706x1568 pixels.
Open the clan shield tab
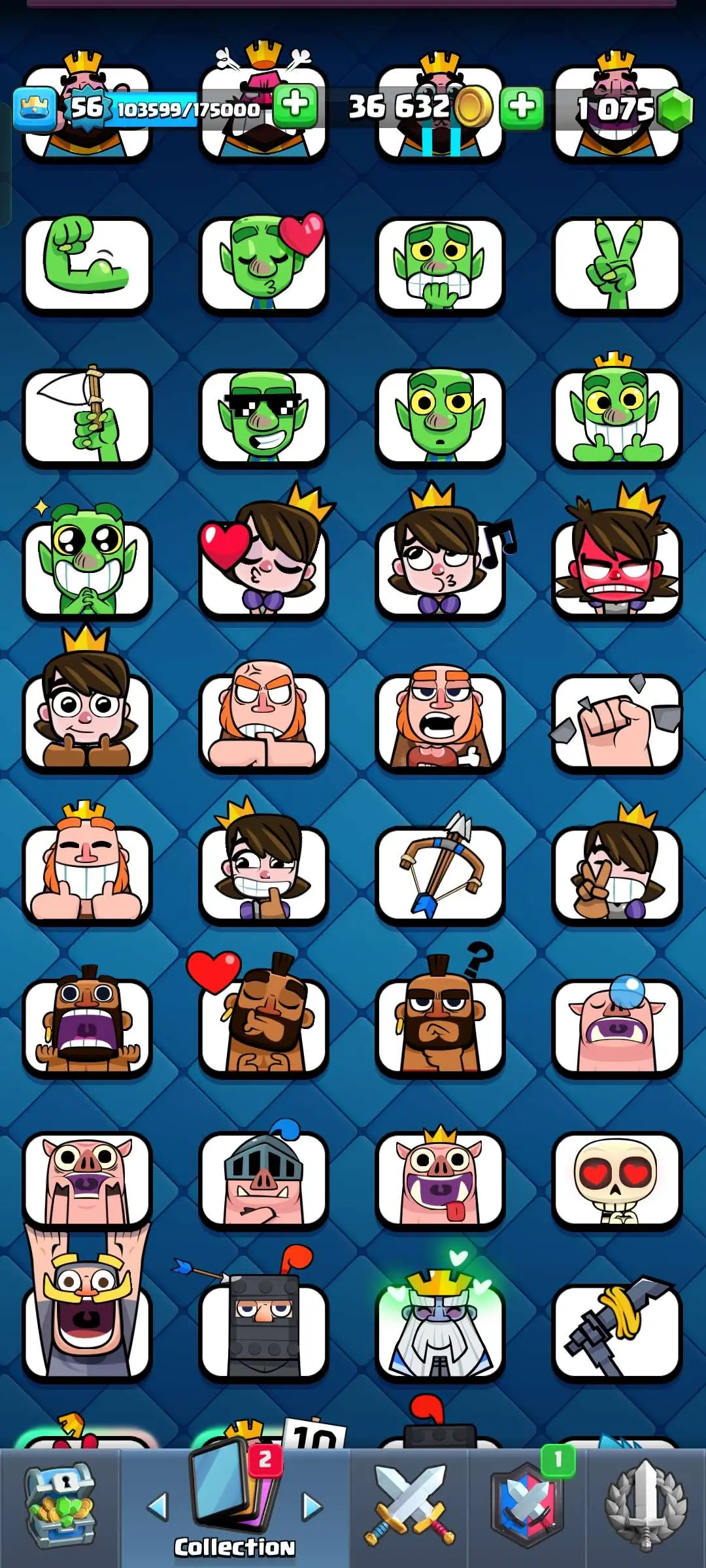coord(528,1507)
